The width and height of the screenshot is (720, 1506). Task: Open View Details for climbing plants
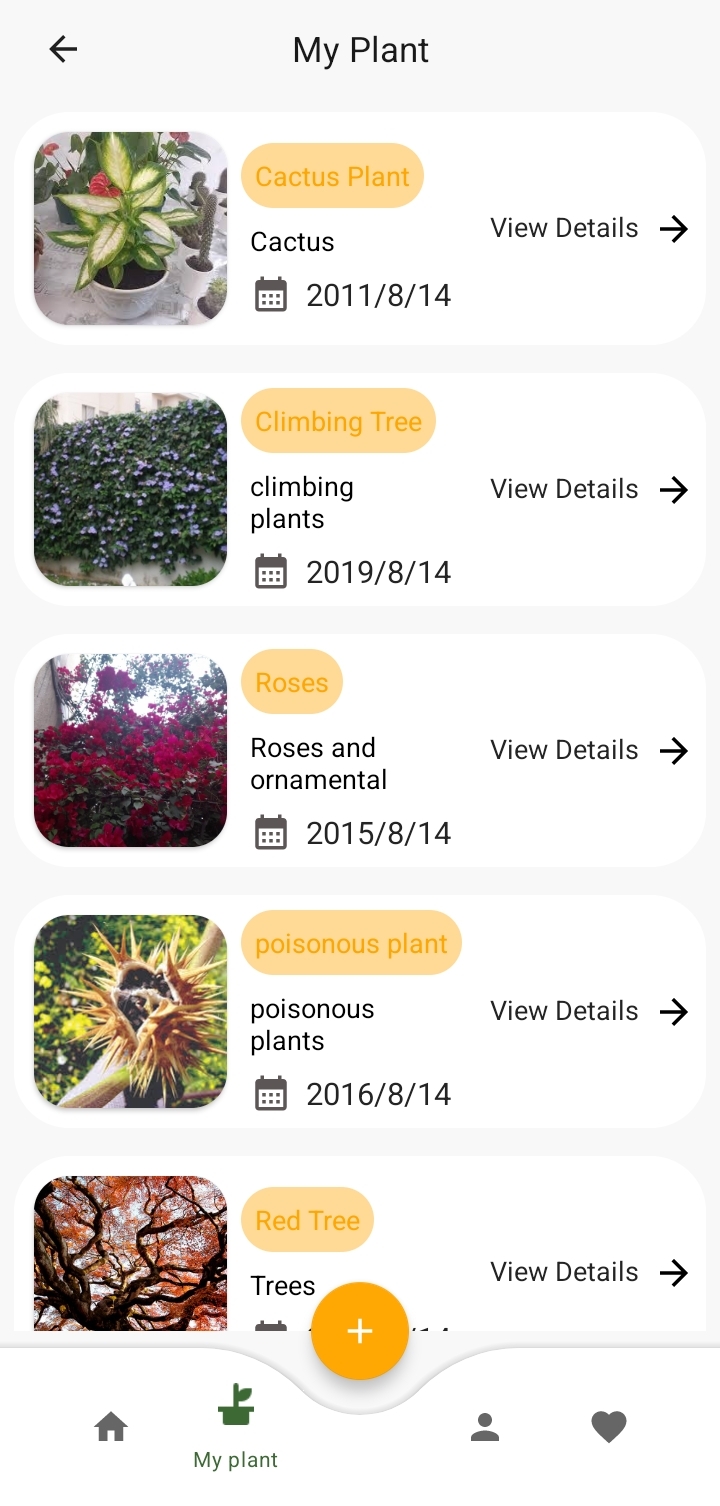tap(563, 489)
